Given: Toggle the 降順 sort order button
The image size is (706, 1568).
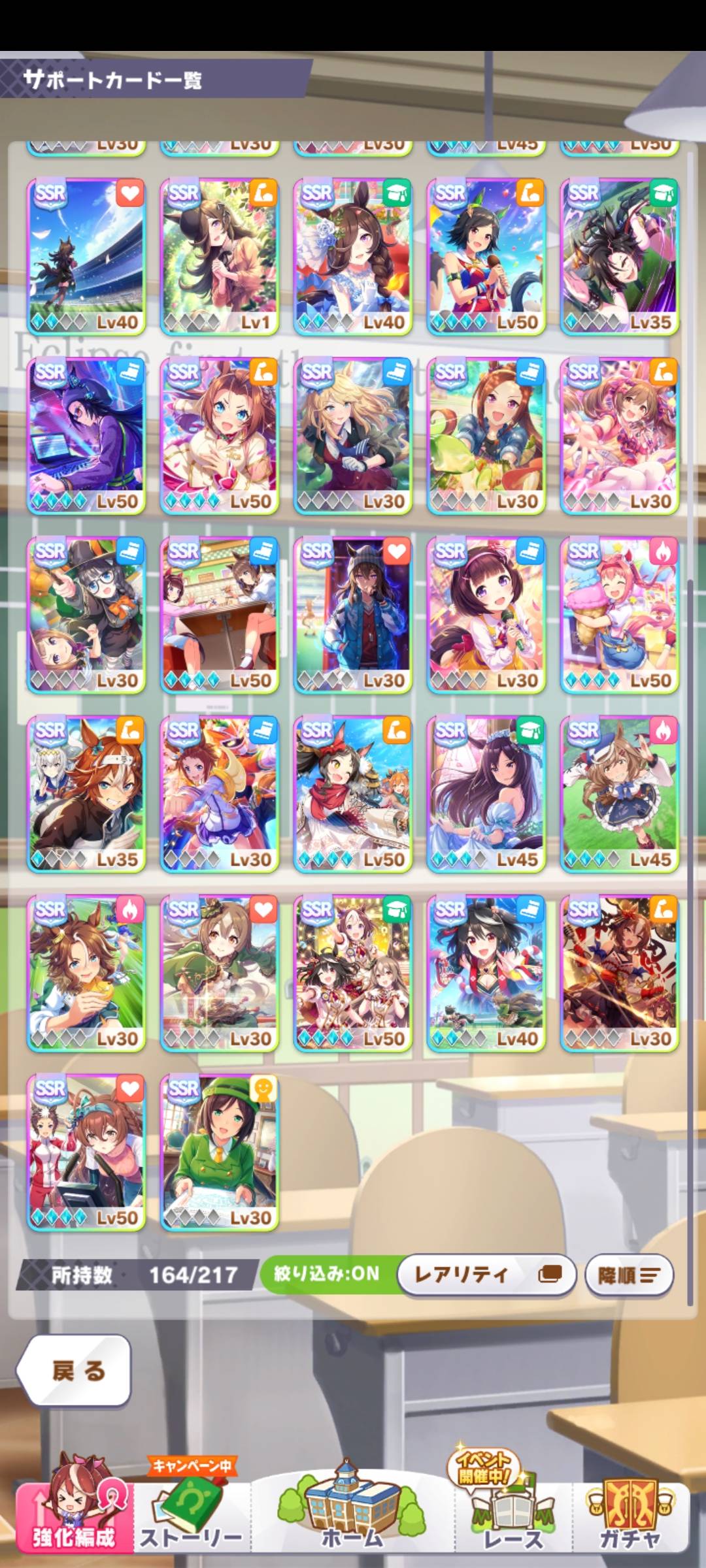Looking at the screenshot, I should pyautogui.click(x=628, y=1274).
